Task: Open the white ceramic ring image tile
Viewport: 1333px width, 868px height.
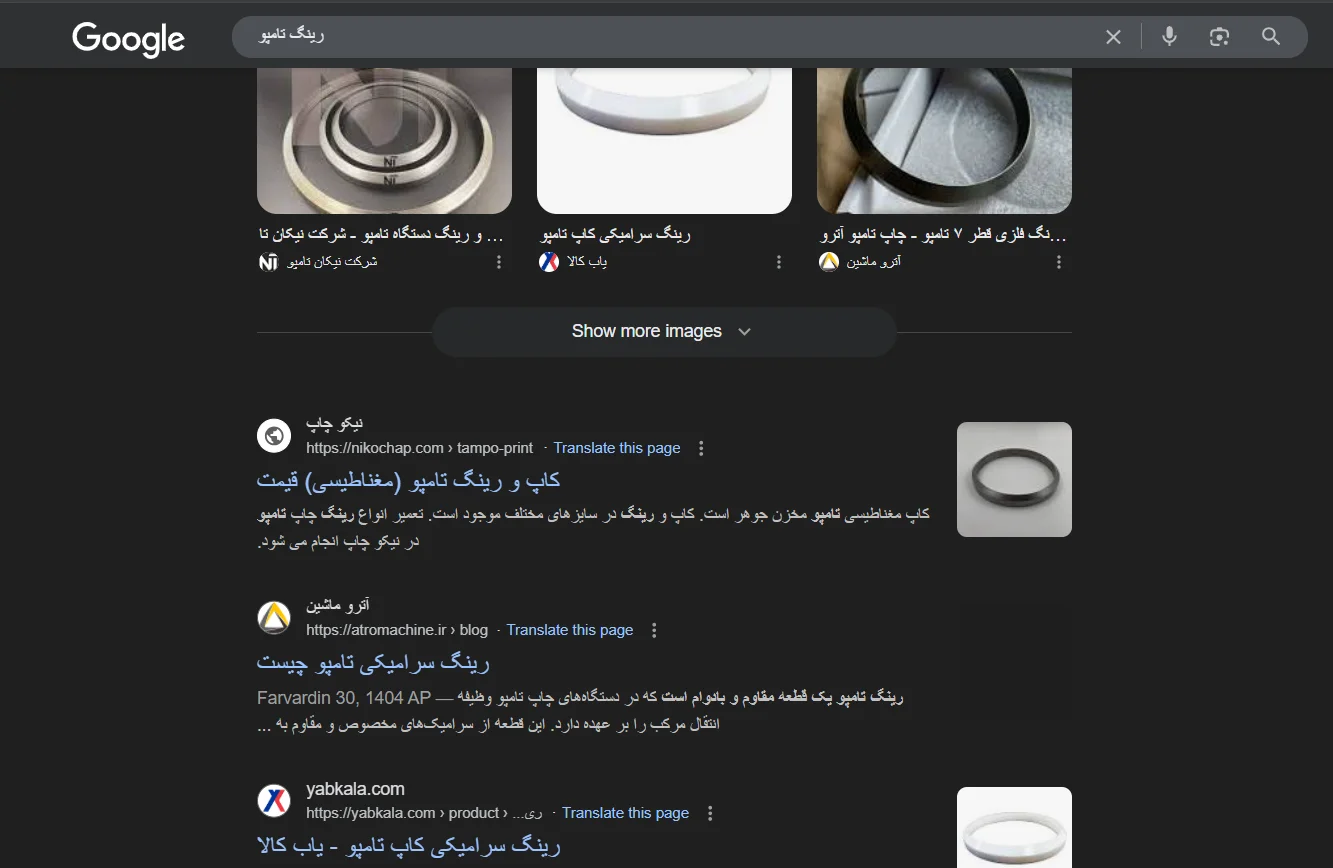Action: click(x=664, y=140)
